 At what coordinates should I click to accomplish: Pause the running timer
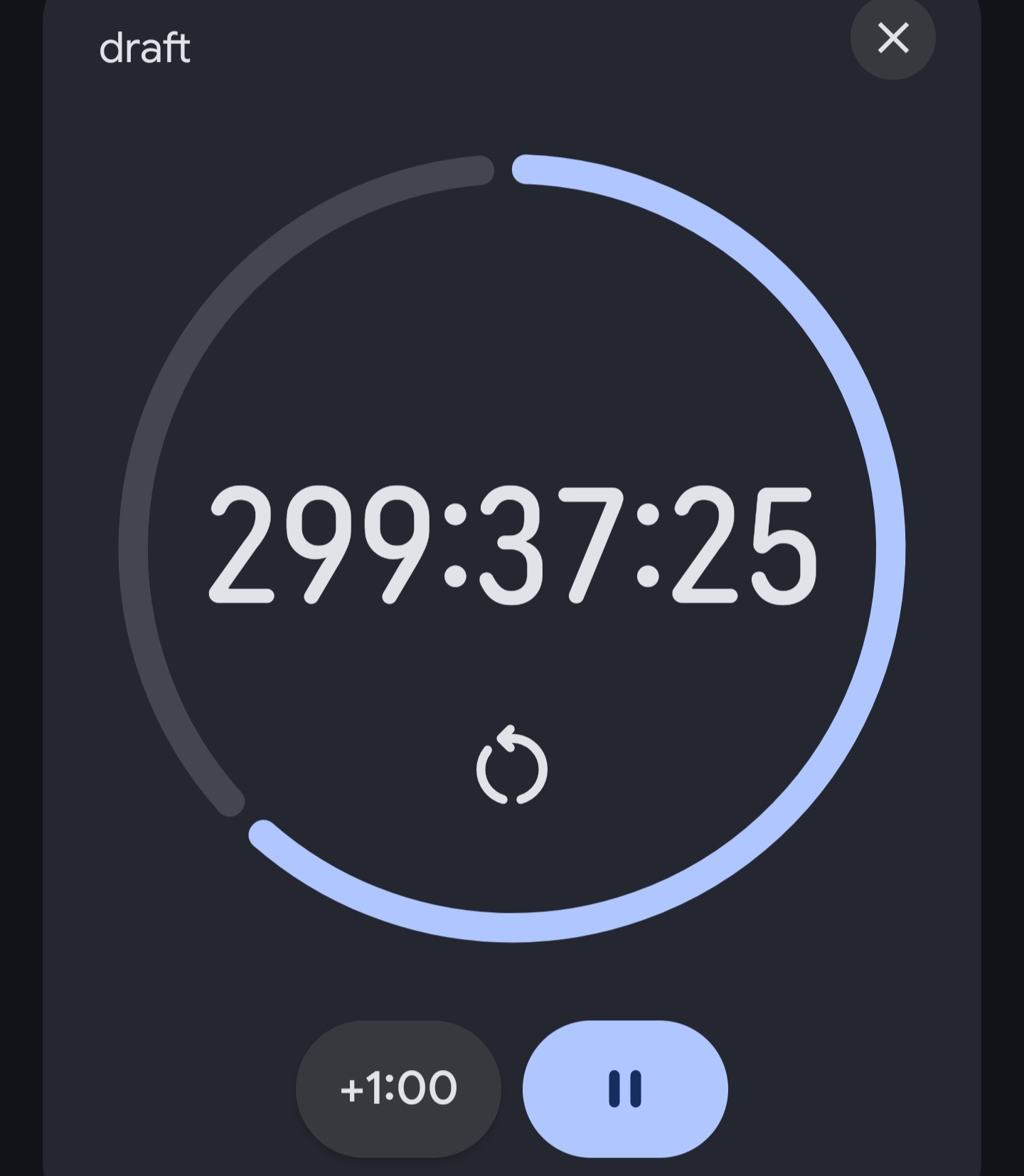click(x=625, y=1088)
